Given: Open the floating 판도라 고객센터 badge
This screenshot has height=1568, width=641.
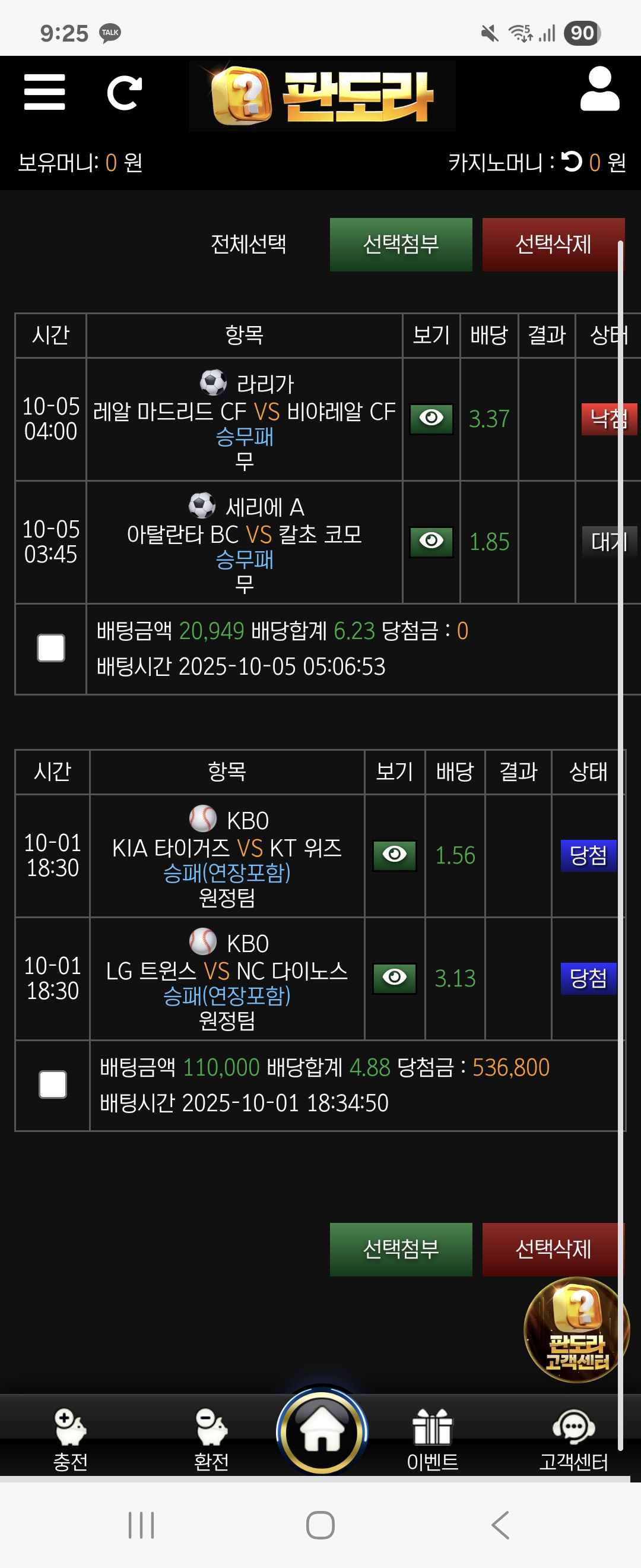Looking at the screenshot, I should pyautogui.click(x=575, y=1330).
